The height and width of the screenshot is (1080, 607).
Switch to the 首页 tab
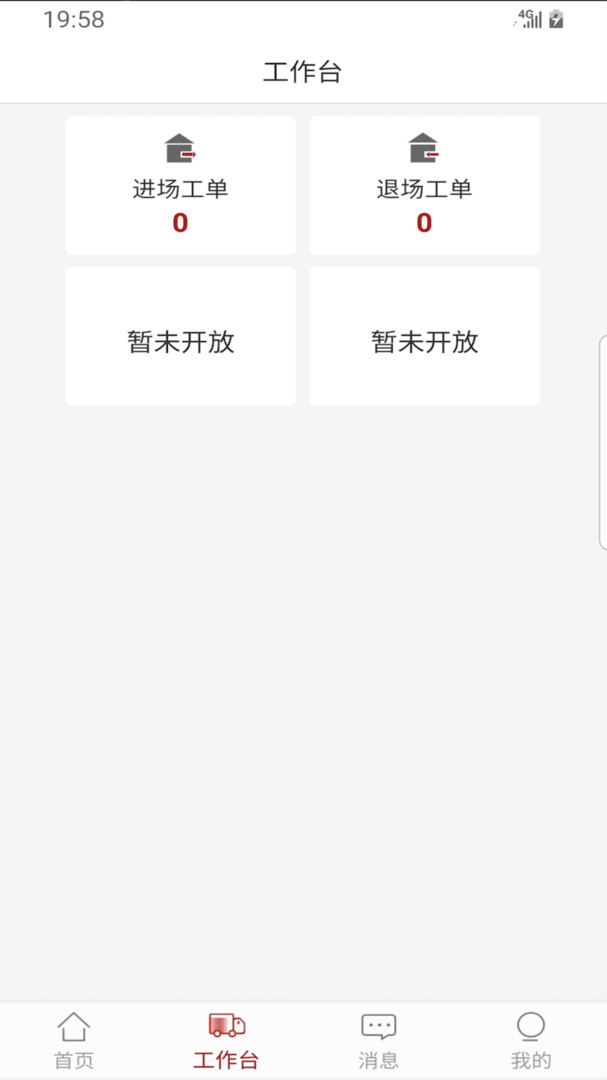point(74,1041)
